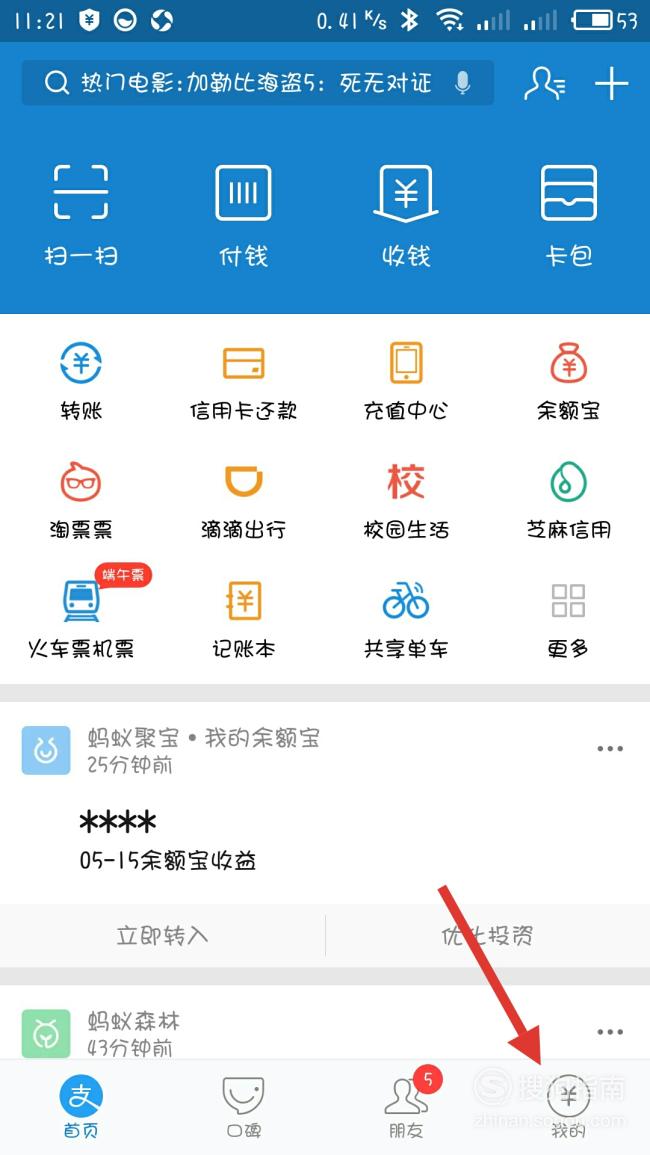Tap the search box at the top

(257, 83)
